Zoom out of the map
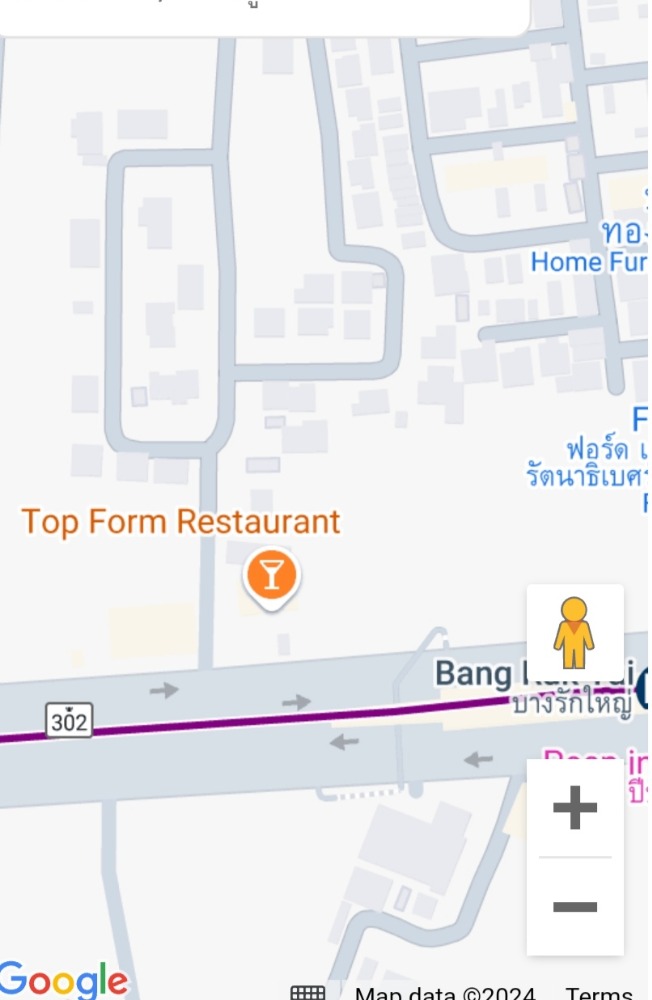 pos(575,907)
